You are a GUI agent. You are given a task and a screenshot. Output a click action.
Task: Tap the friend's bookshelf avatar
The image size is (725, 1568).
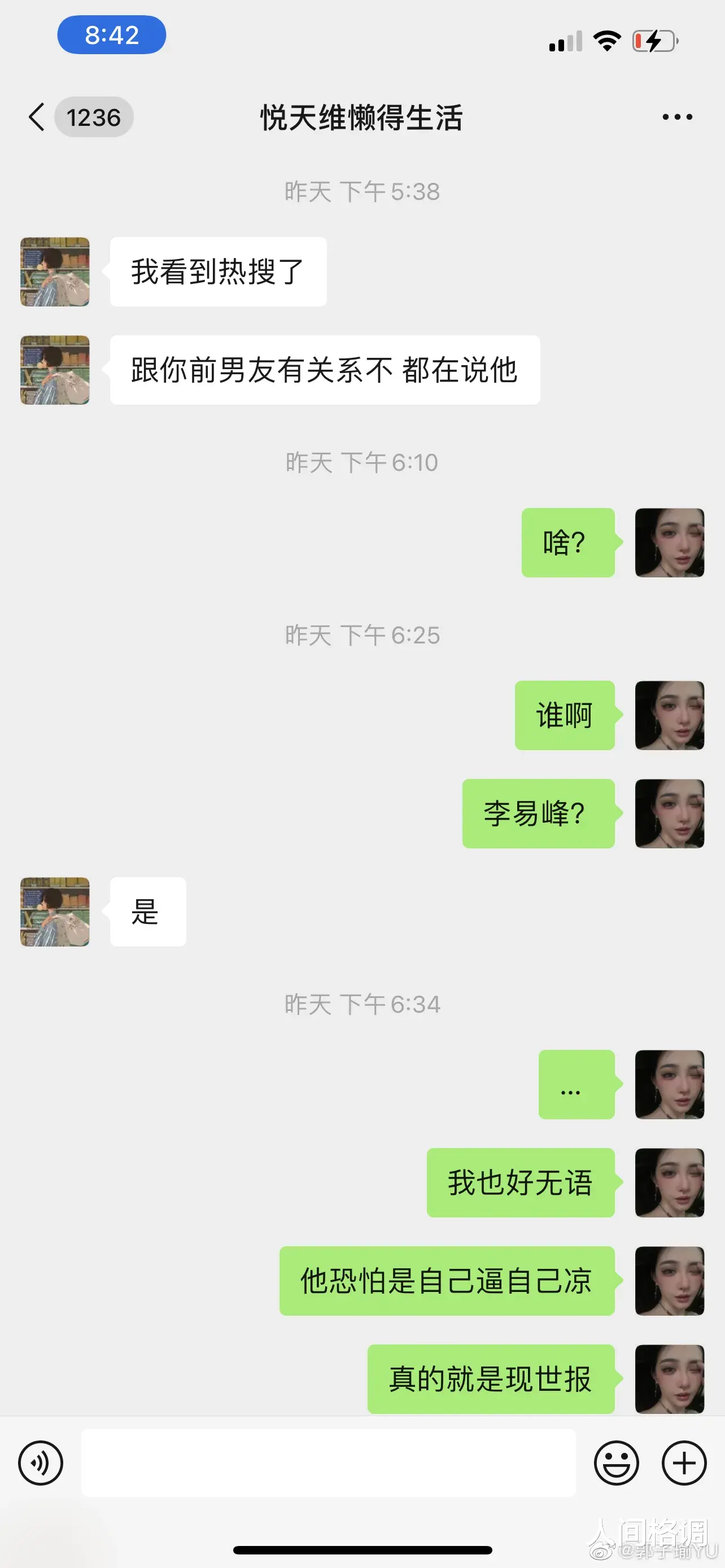coord(54,271)
